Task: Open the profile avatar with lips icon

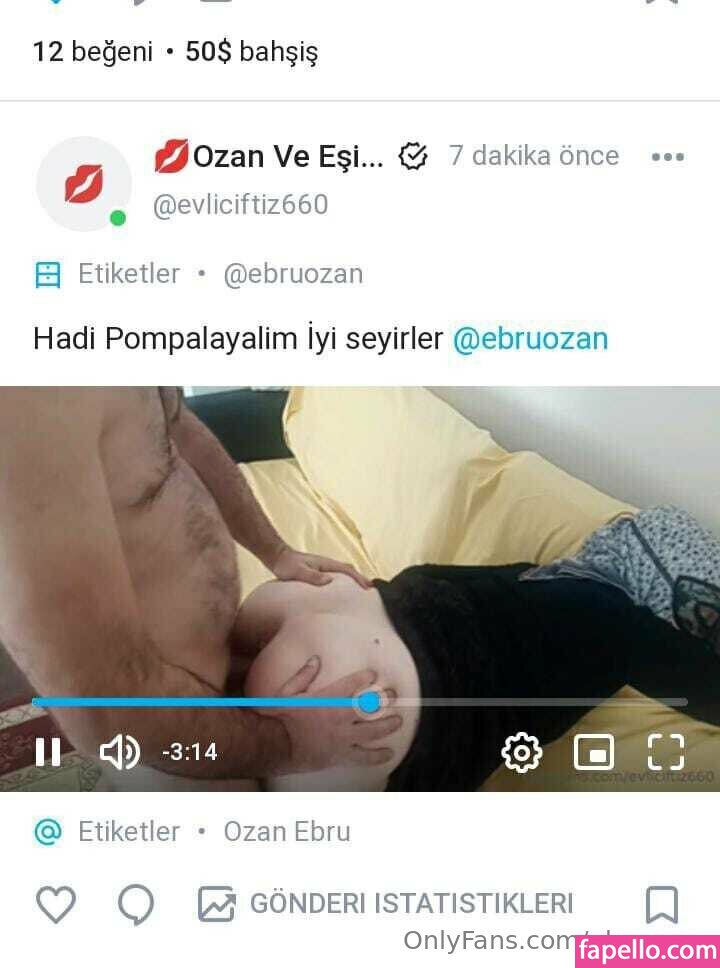Action: tap(84, 184)
